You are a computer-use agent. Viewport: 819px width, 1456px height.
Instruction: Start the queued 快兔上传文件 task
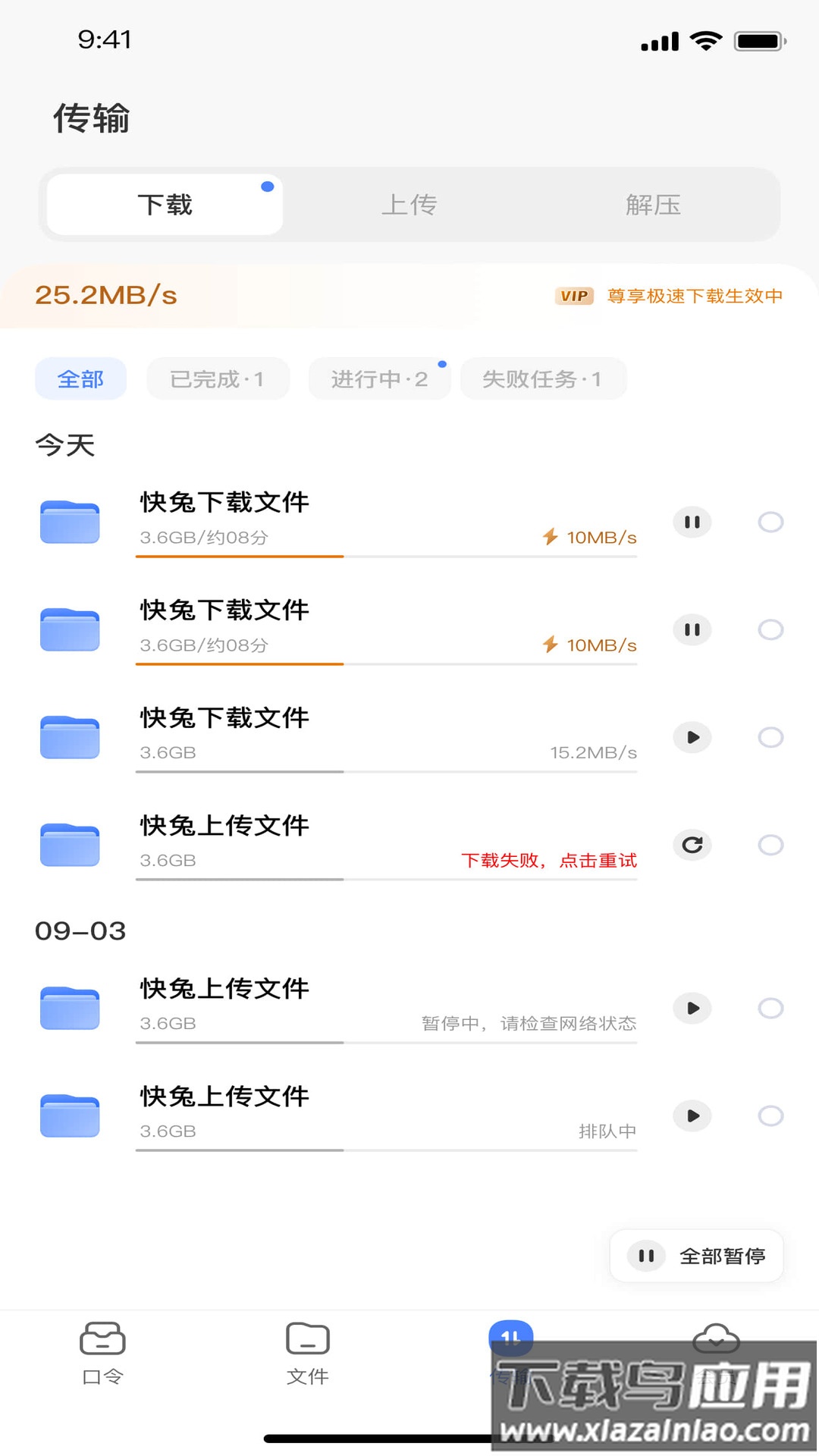click(x=691, y=1116)
